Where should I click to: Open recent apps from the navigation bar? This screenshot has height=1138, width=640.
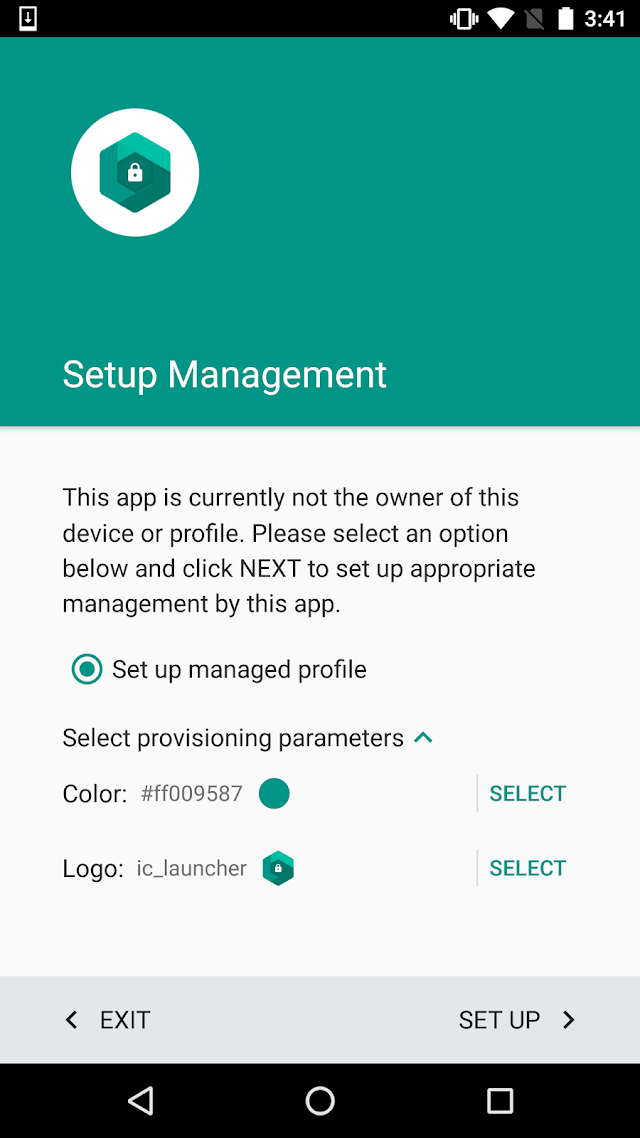click(x=499, y=1100)
